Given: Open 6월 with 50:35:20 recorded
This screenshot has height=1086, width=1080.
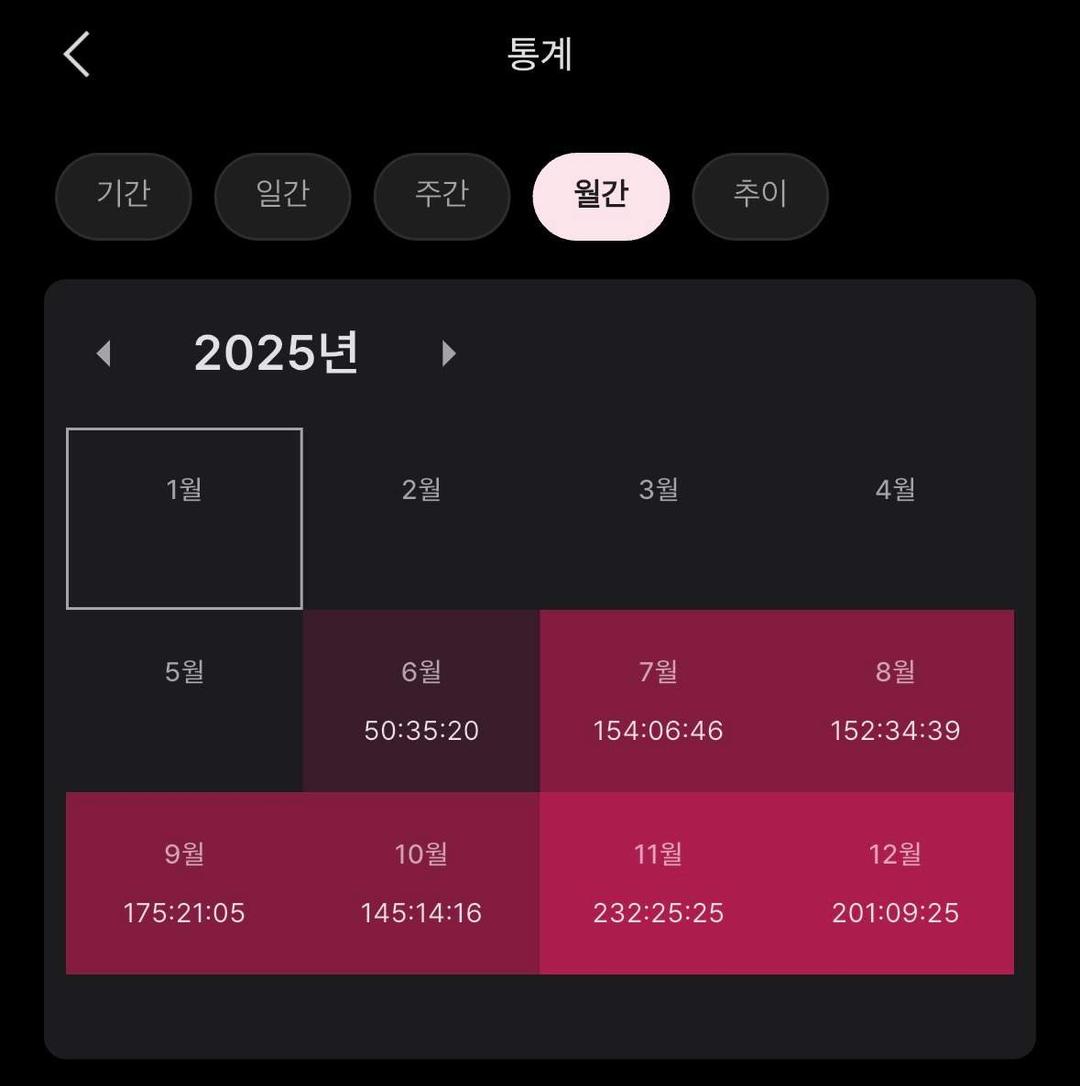Looking at the screenshot, I should 421,700.
